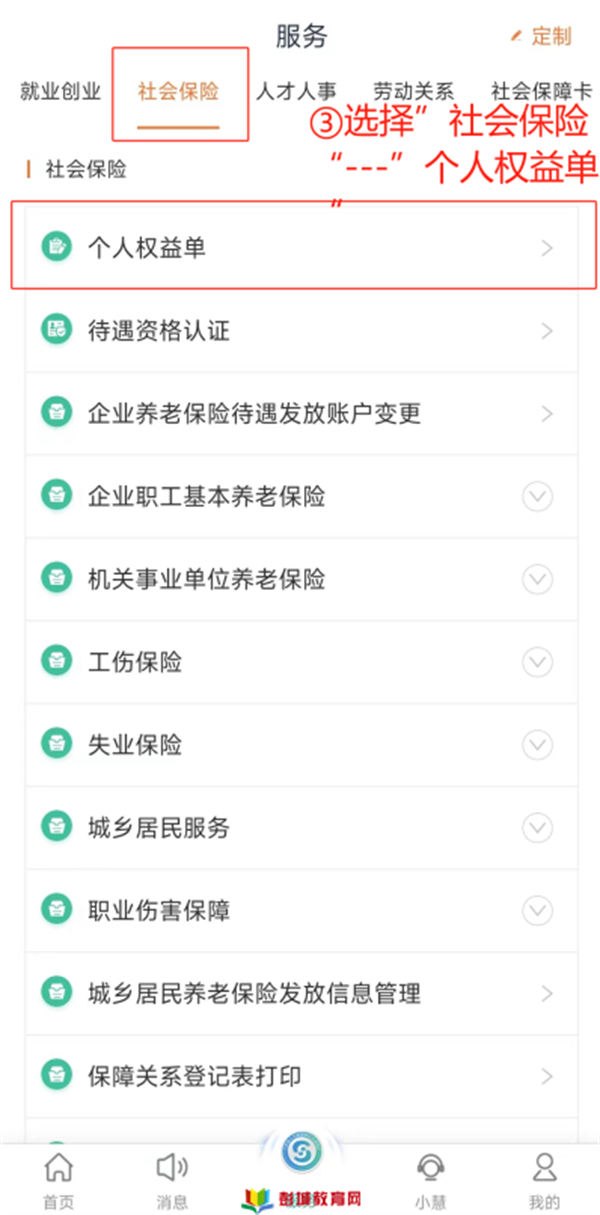Open 待遇资格认证
Viewport: 600px width, 1215px height.
click(x=301, y=331)
